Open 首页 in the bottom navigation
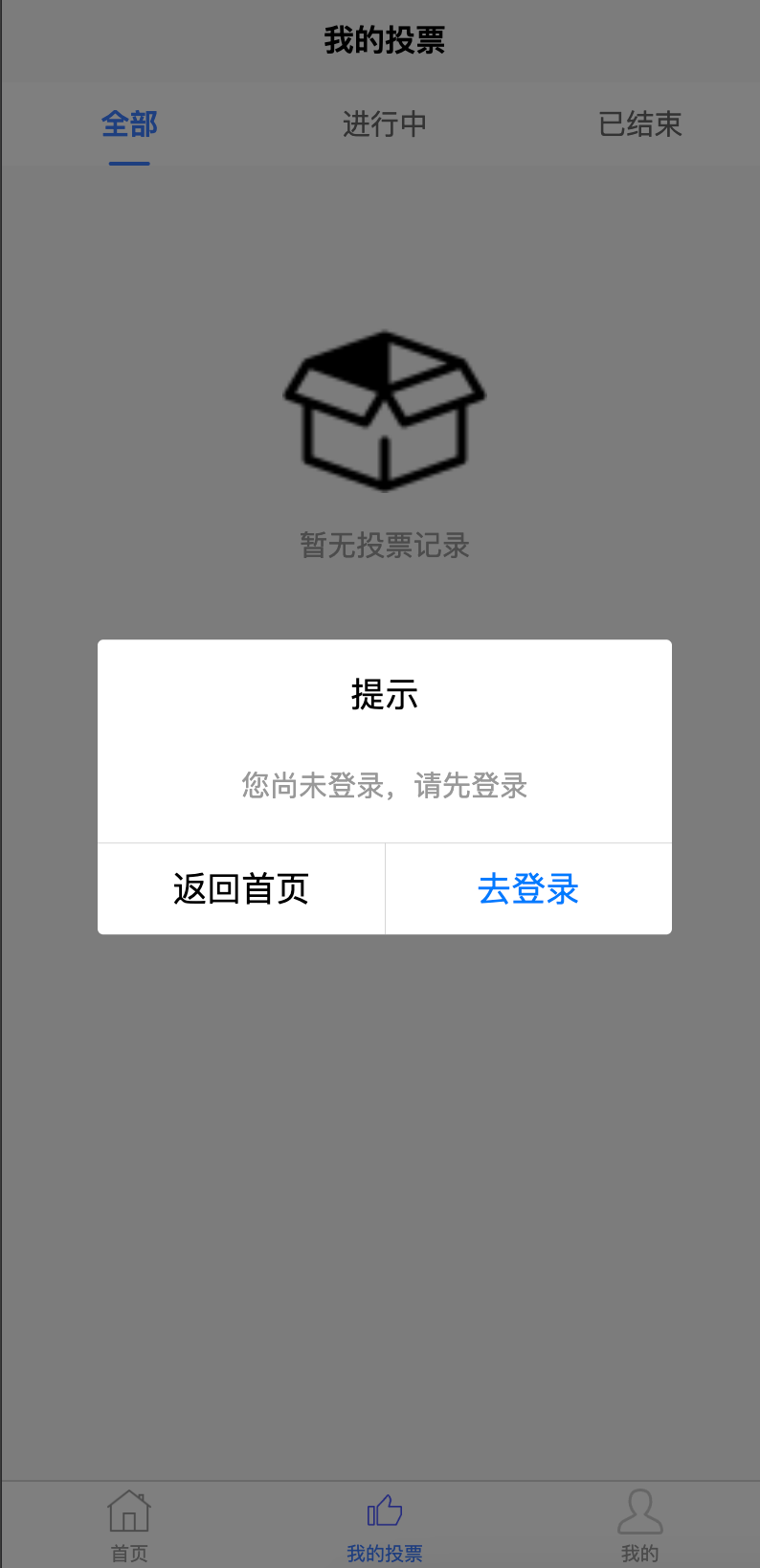 click(129, 1526)
